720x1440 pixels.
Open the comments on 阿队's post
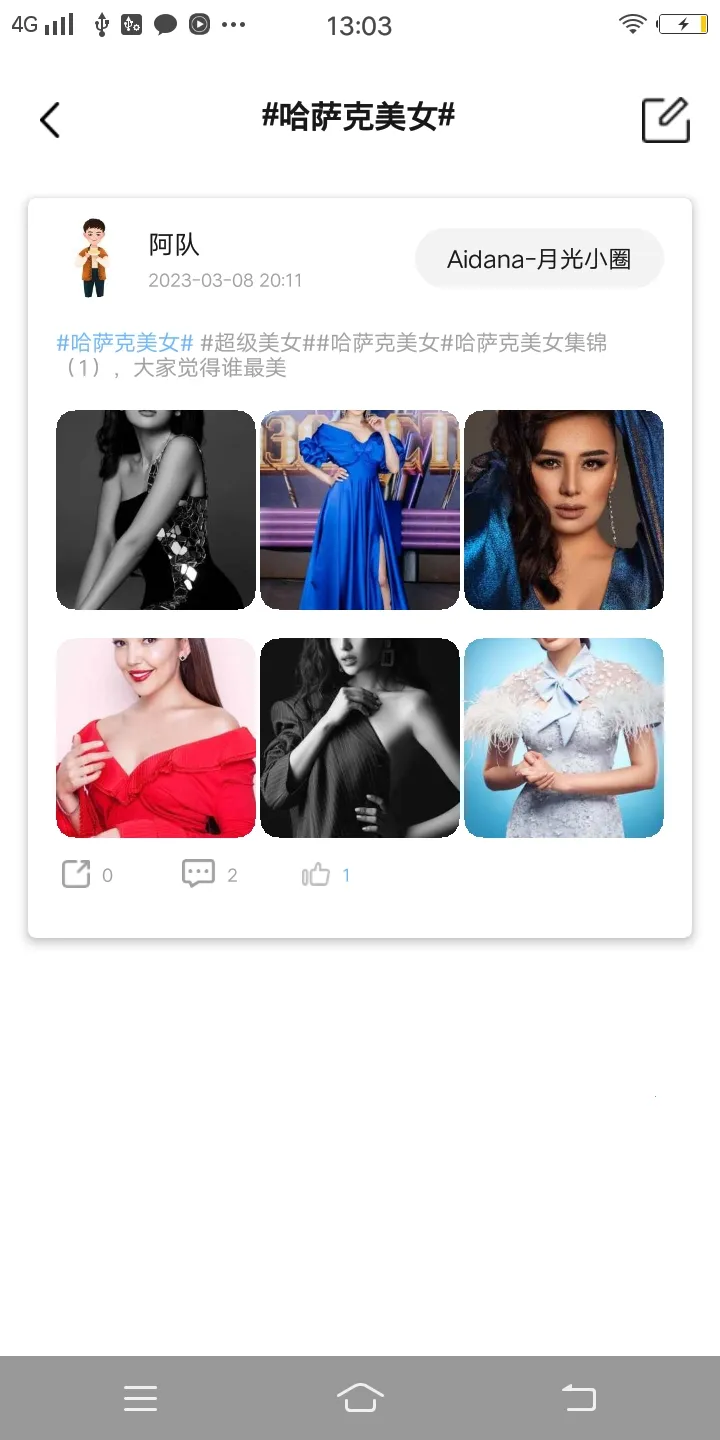tap(198, 874)
